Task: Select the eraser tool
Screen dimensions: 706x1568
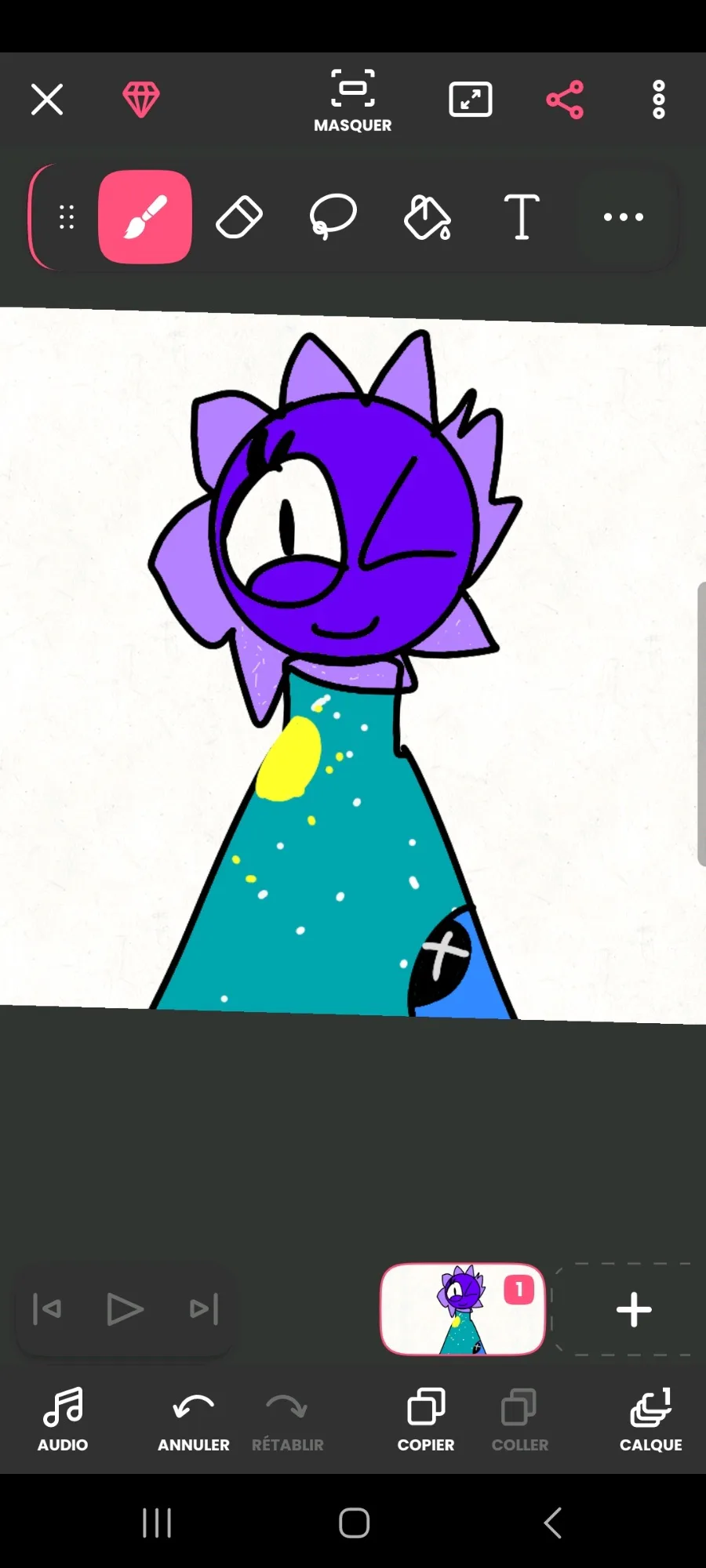Action: (x=239, y=217)
